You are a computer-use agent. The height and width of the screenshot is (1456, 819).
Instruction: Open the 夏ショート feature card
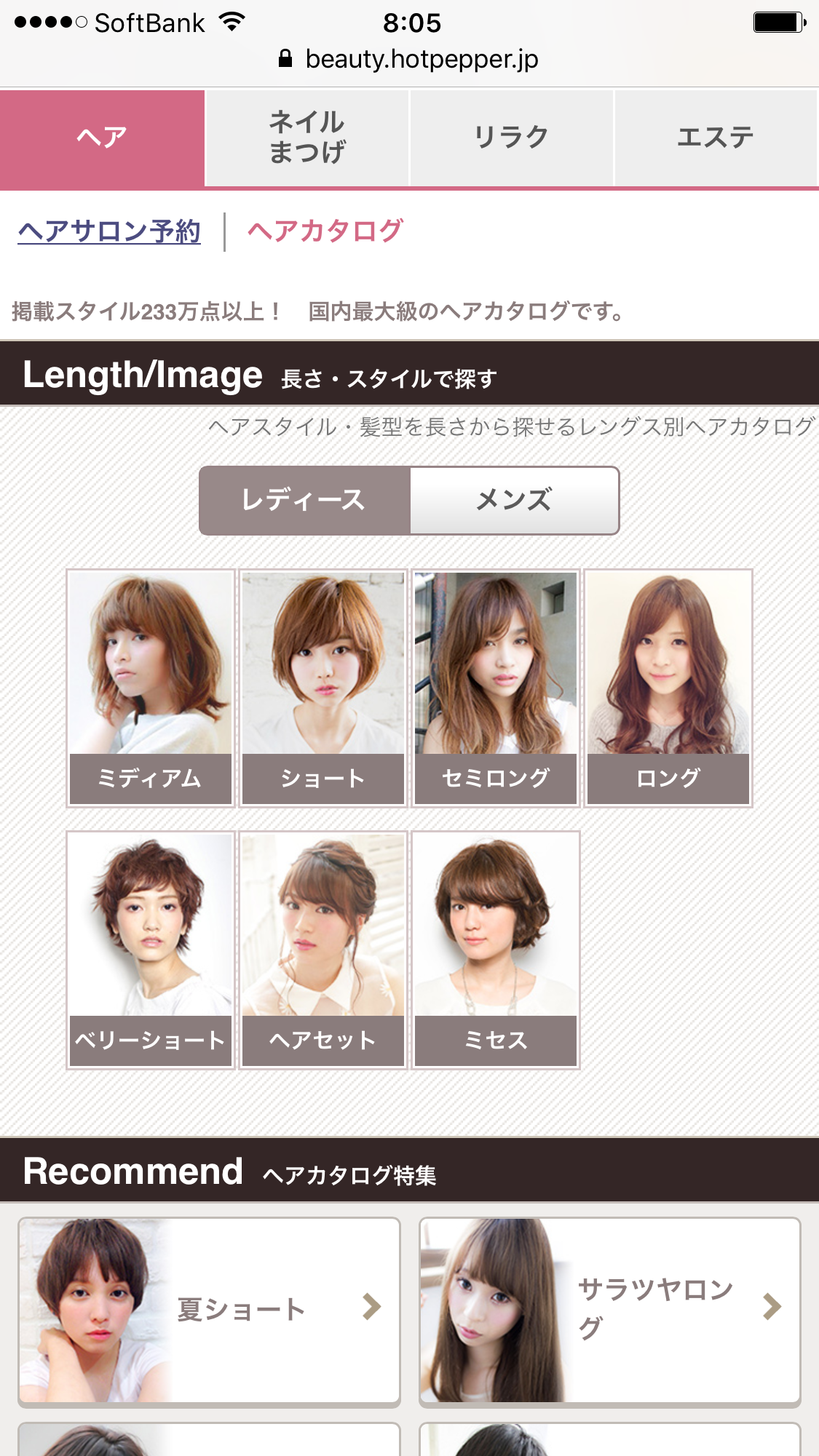click(210, 1310)
